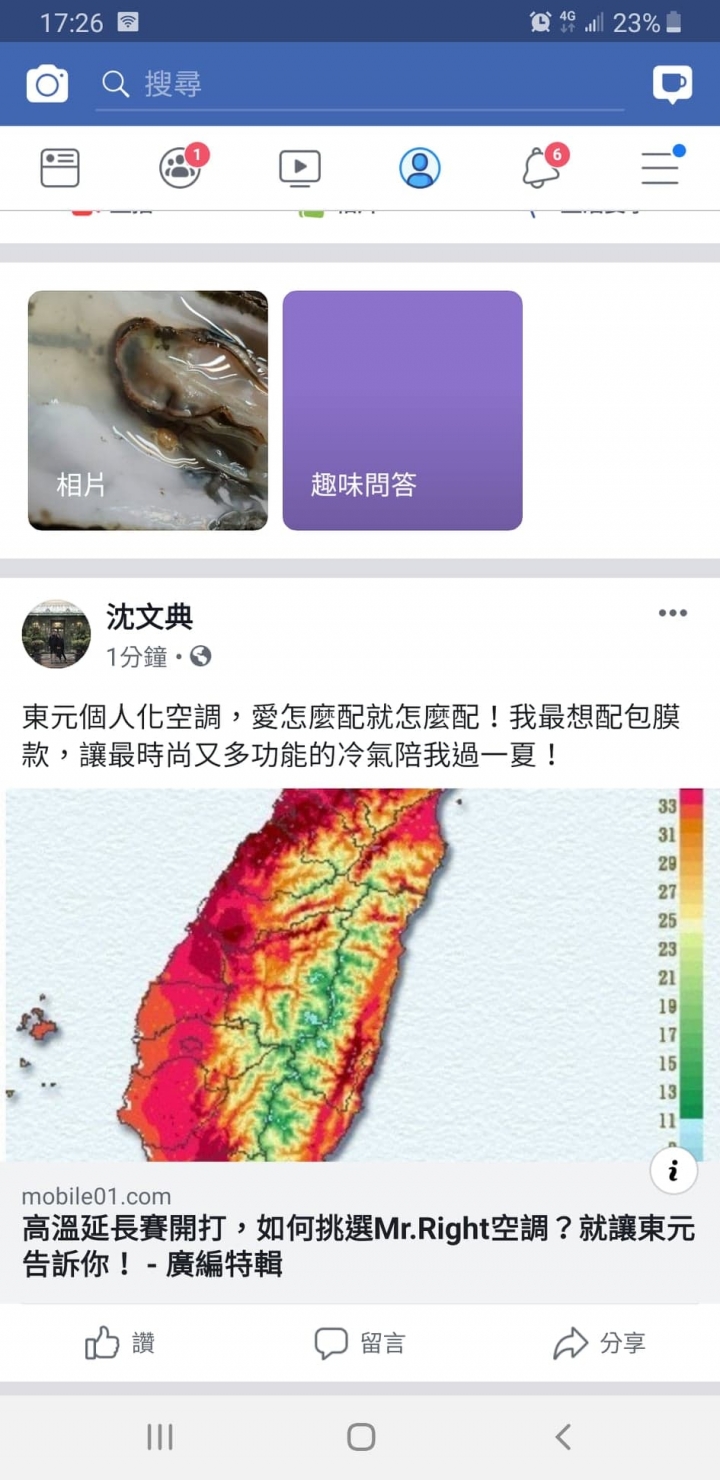Open recent apps from navigation bar
The image size is (720, 1480).
pos(160,1437)
